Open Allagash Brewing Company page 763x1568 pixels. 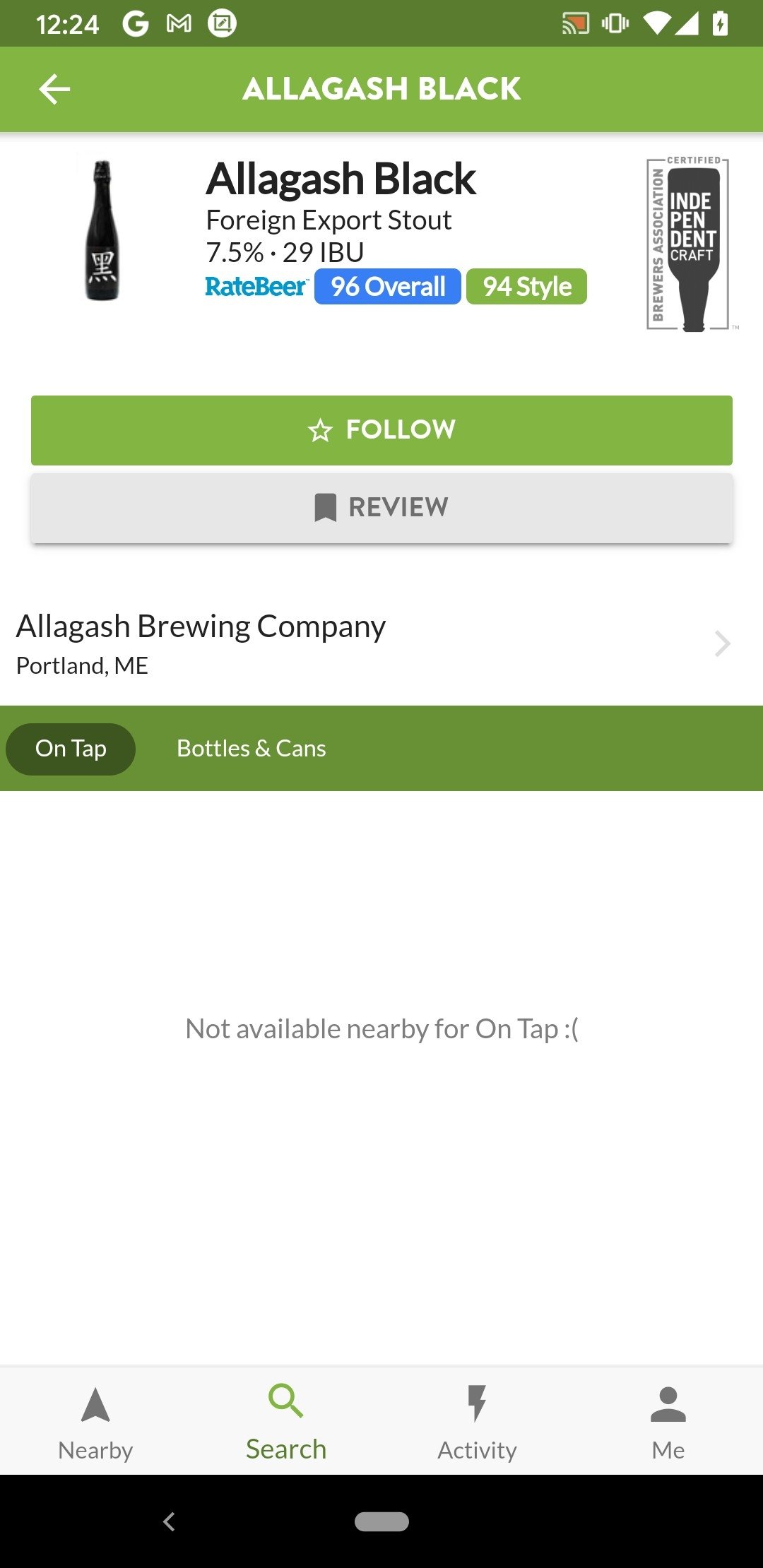coord(381,643)
